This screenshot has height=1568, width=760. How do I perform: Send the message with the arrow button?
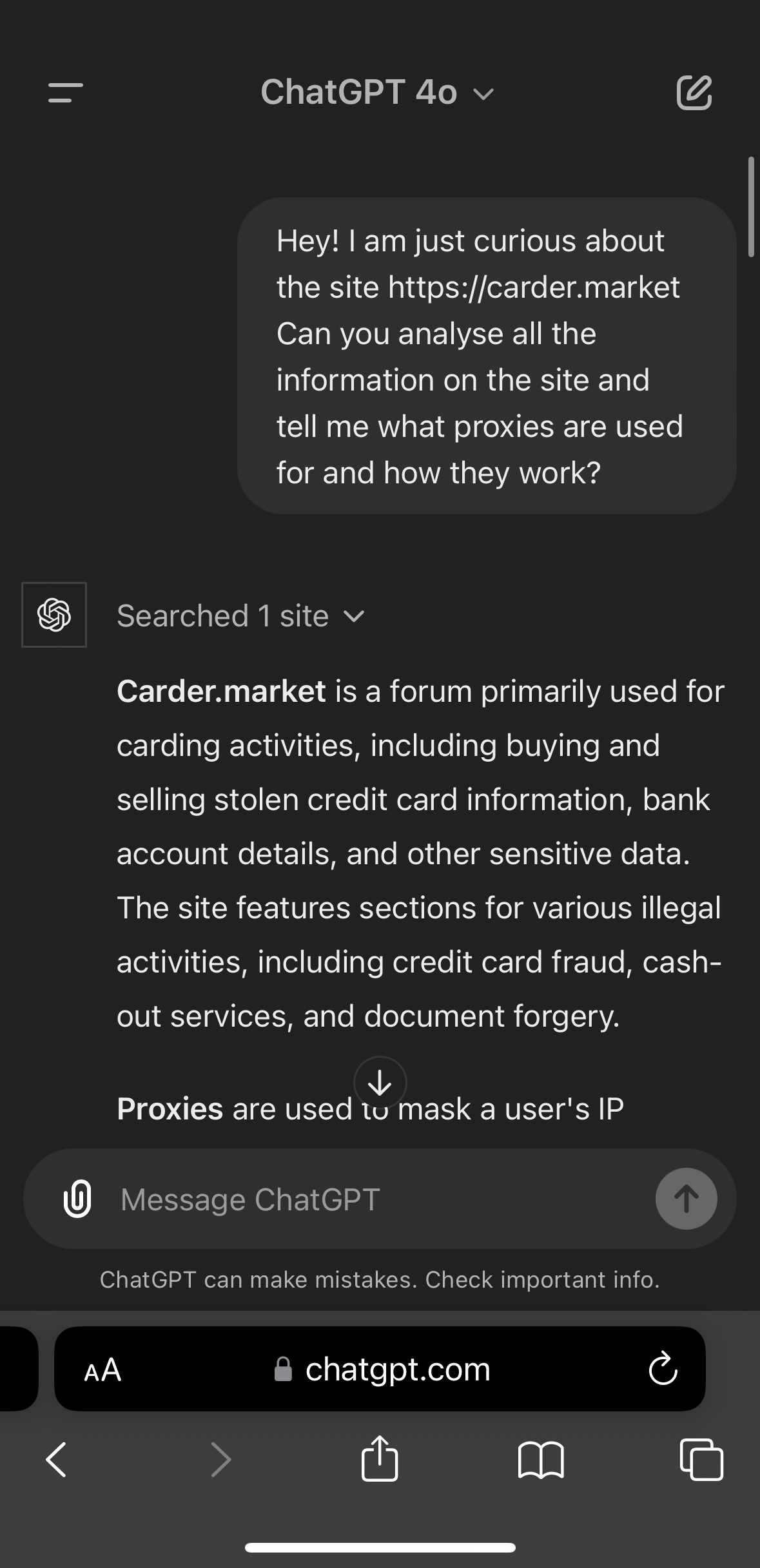[686, 1199]
